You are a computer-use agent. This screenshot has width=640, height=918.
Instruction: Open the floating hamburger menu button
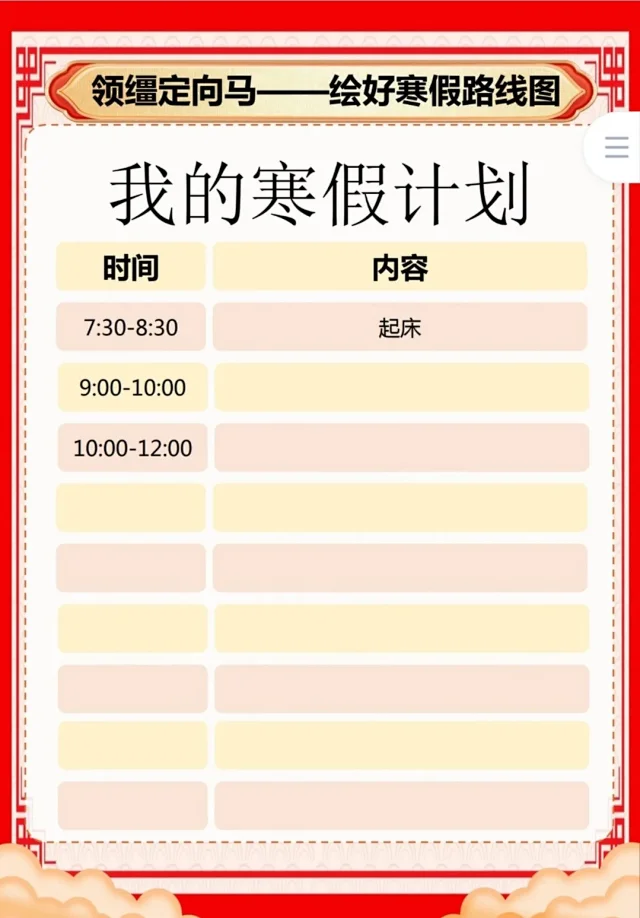(x=617, y=148)
